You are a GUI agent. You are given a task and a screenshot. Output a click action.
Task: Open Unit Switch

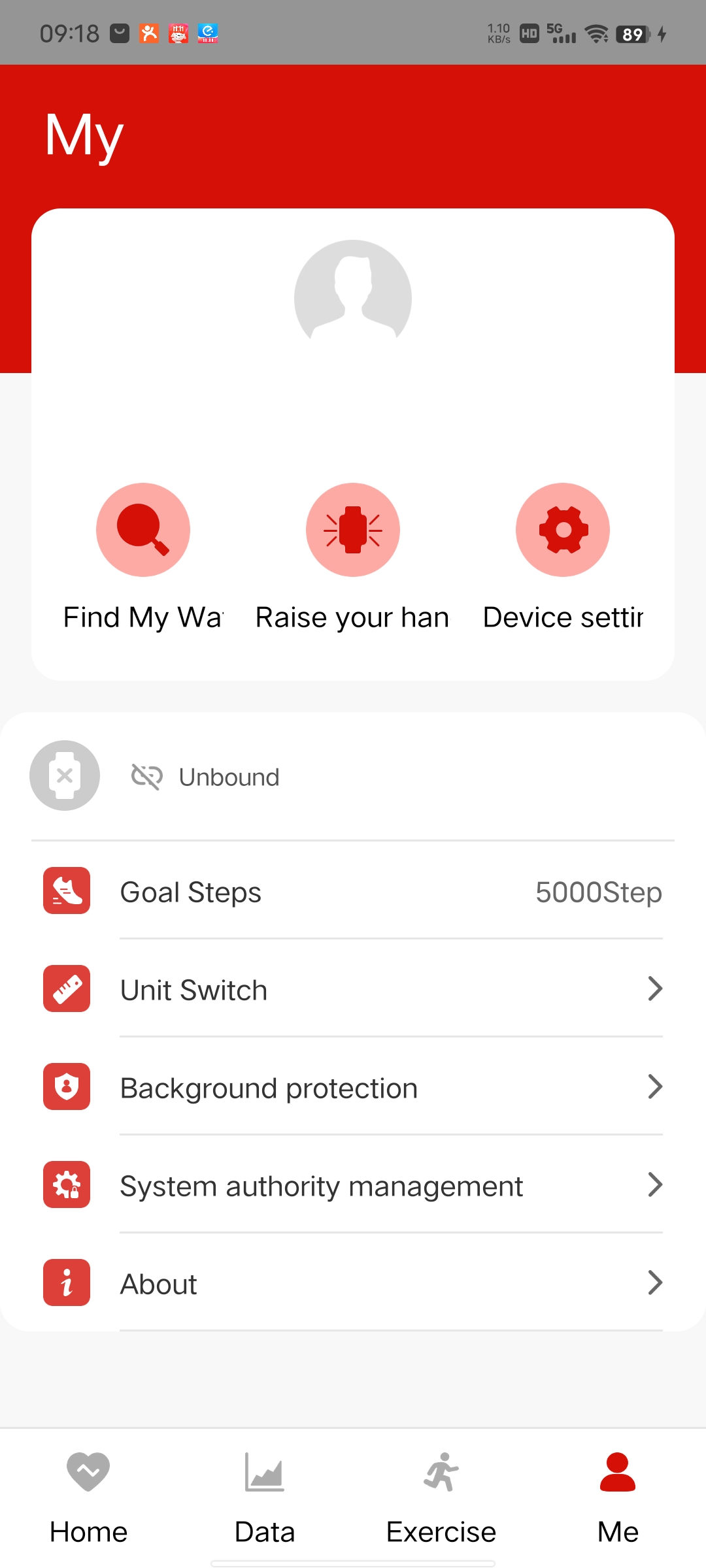(x=353, y=990)
